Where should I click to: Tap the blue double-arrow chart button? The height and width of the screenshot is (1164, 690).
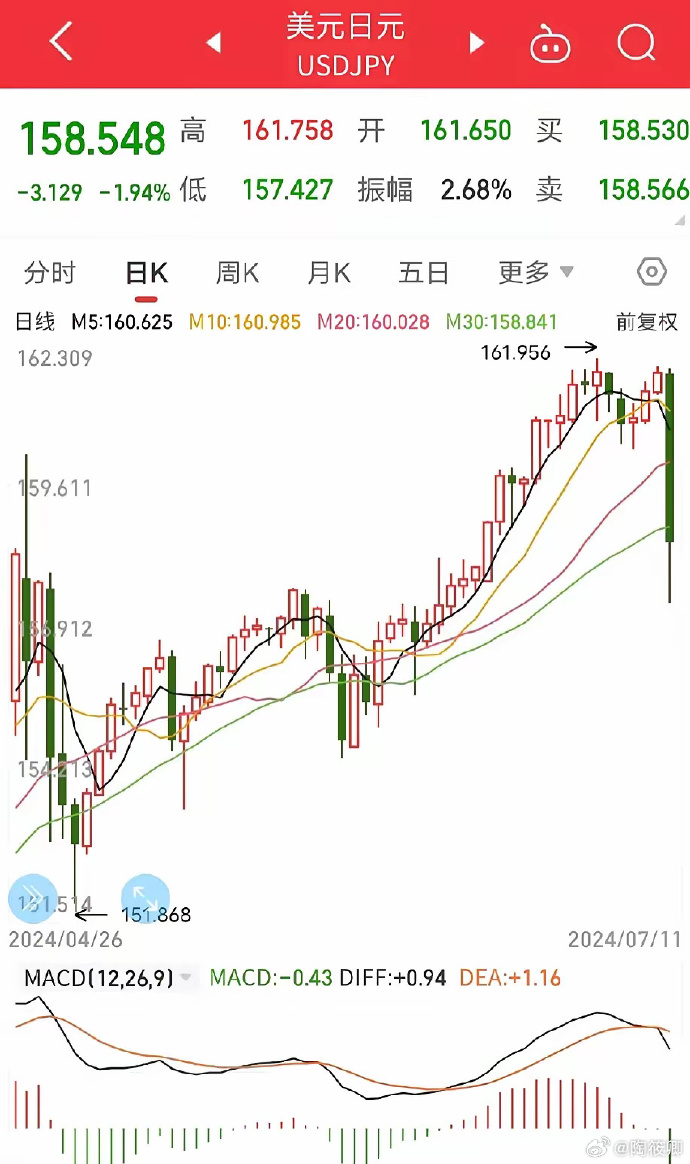click(x=33, y=898)
